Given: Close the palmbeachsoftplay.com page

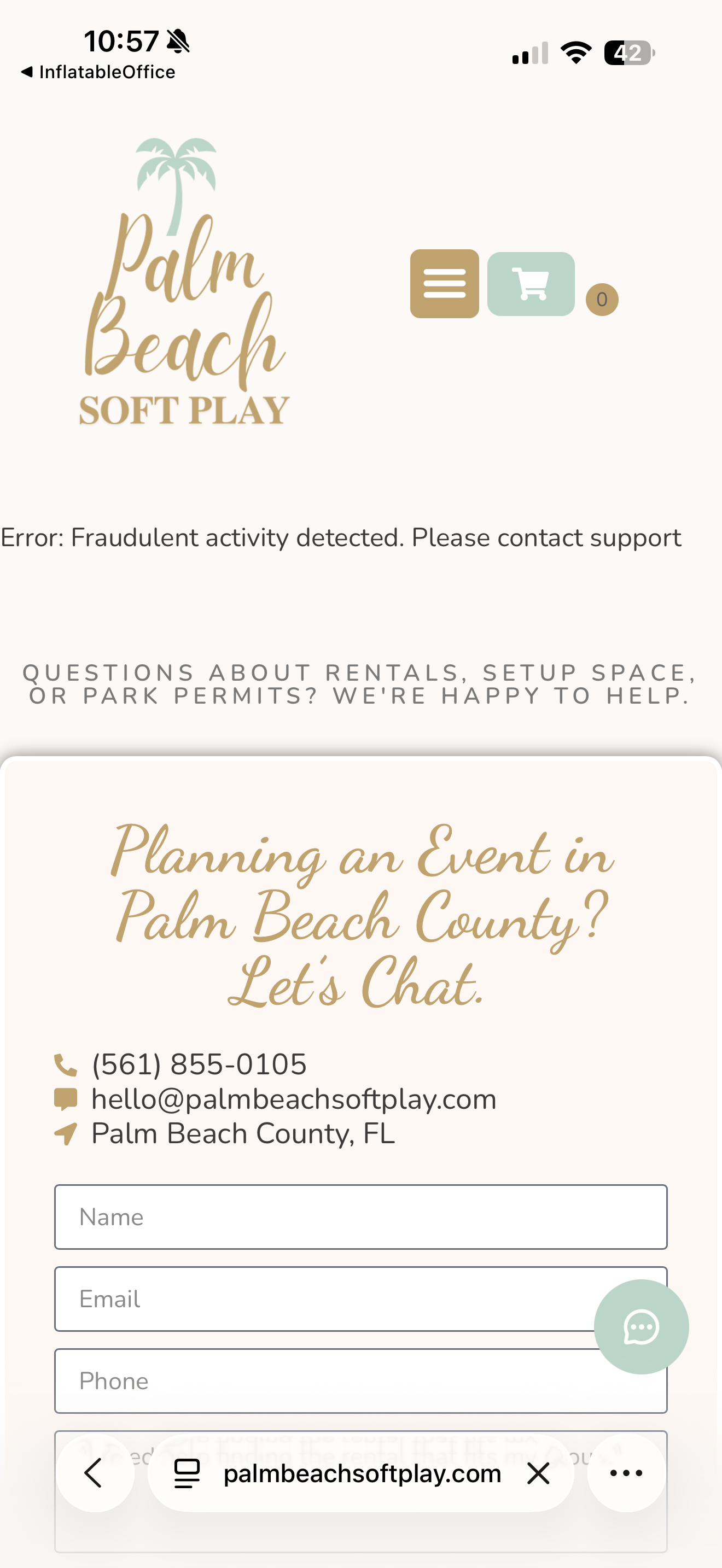Looking at the screenshot, I should 539,1473.
